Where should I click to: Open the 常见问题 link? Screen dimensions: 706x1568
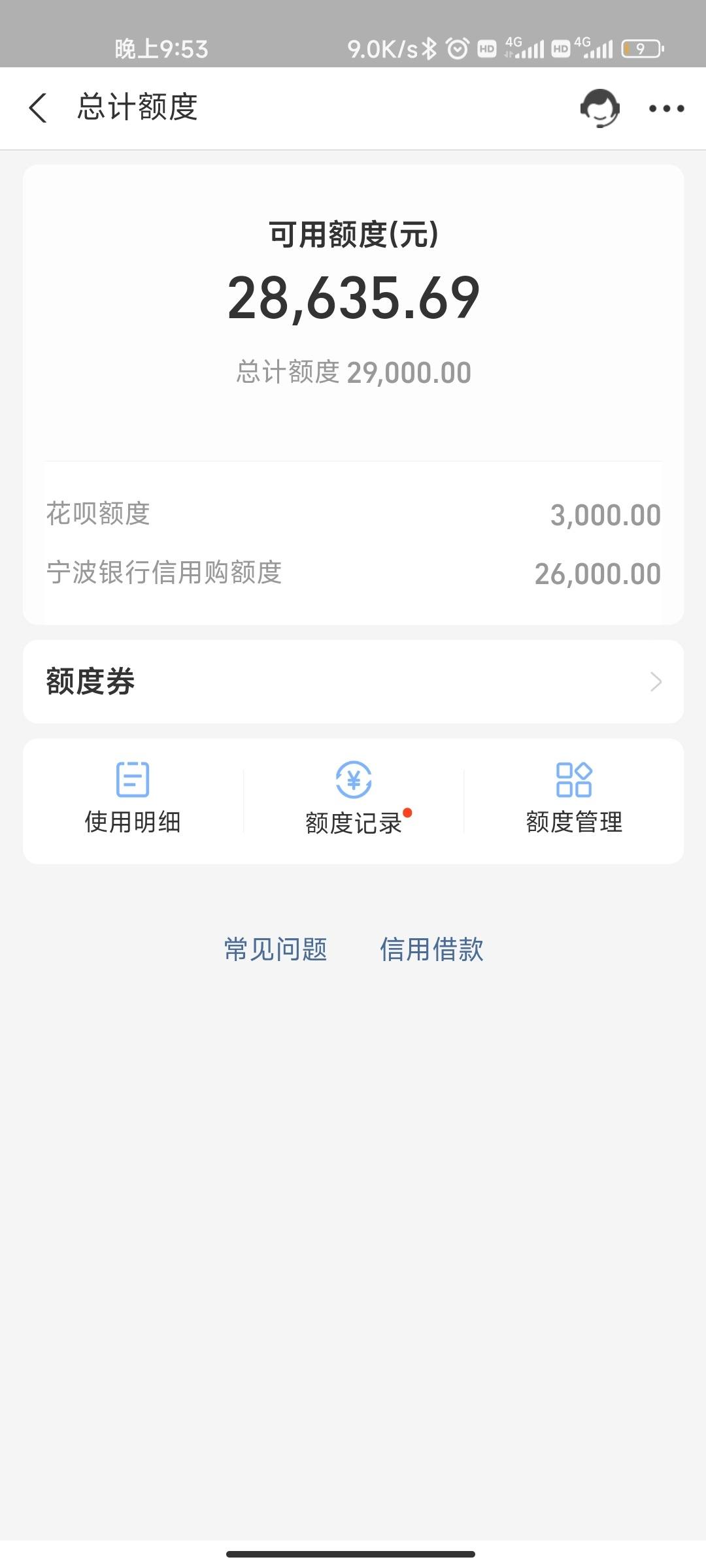click(x=275, y=949)
